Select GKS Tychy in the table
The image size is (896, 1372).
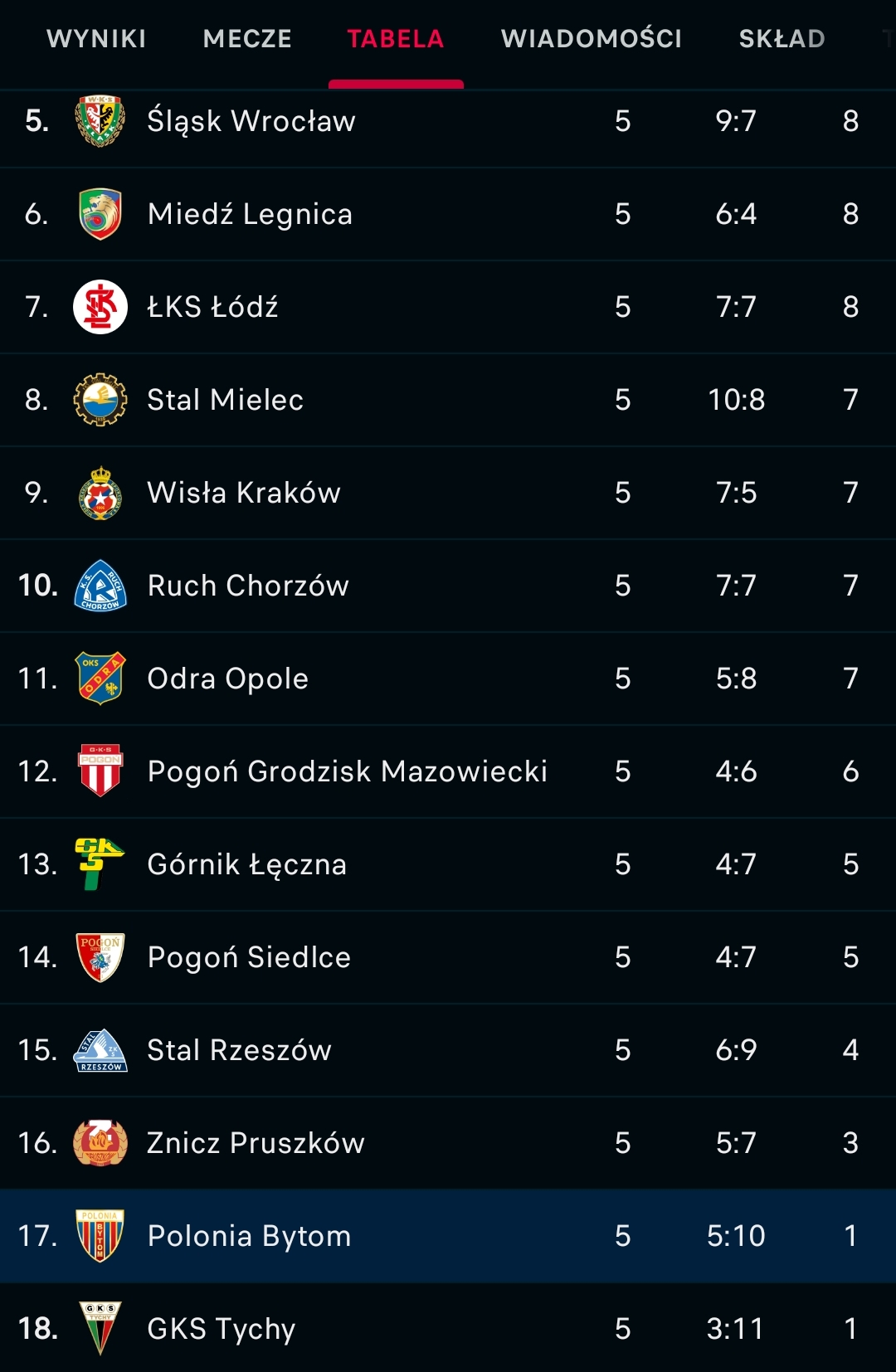tap(221, 1329)
